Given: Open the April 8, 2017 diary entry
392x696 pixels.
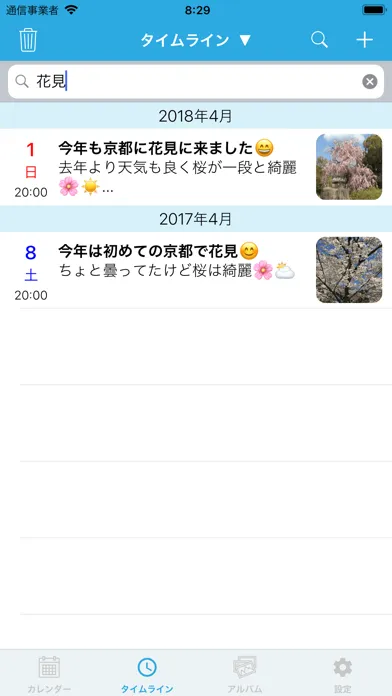Looking at the screenshot, I should [196, 270].
